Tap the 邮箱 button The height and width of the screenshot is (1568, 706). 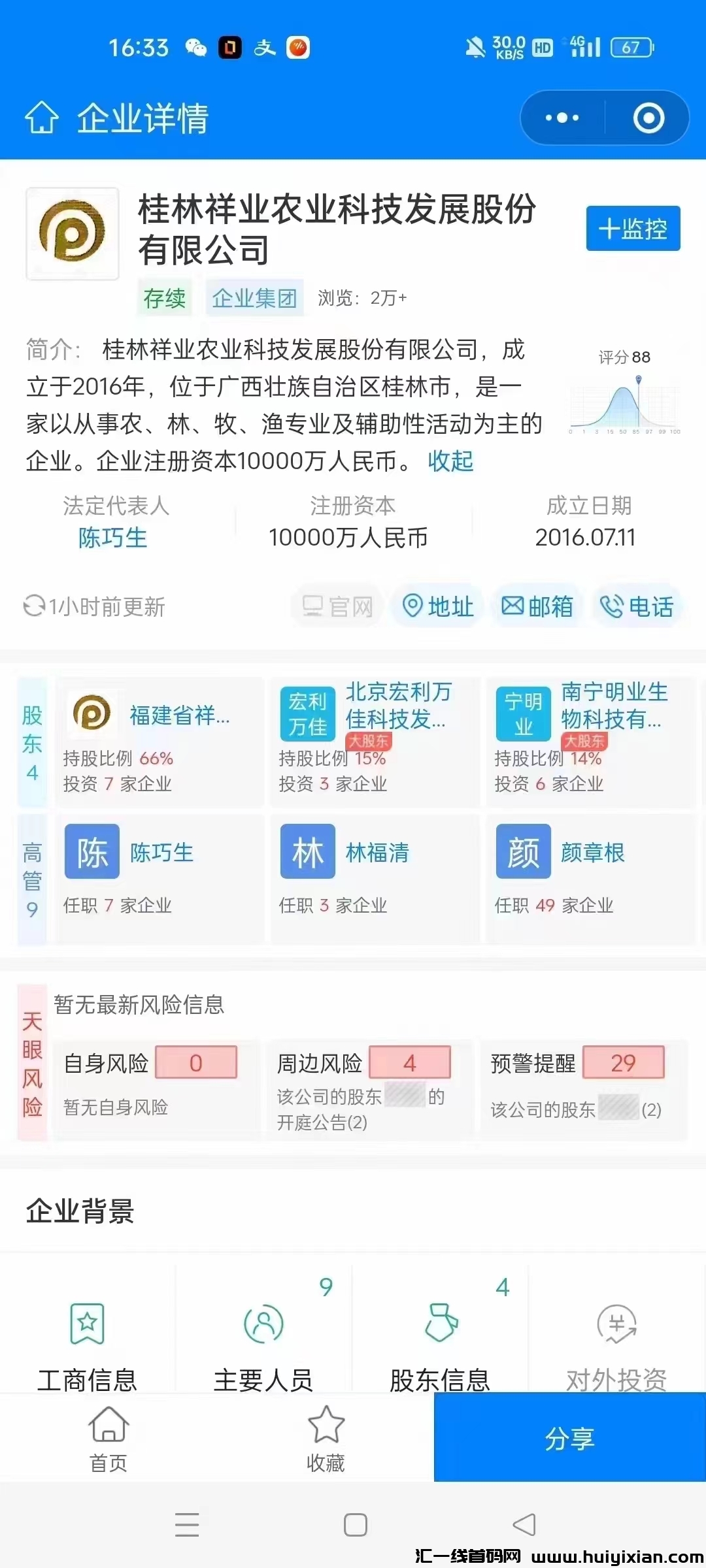tap(537, 606)
